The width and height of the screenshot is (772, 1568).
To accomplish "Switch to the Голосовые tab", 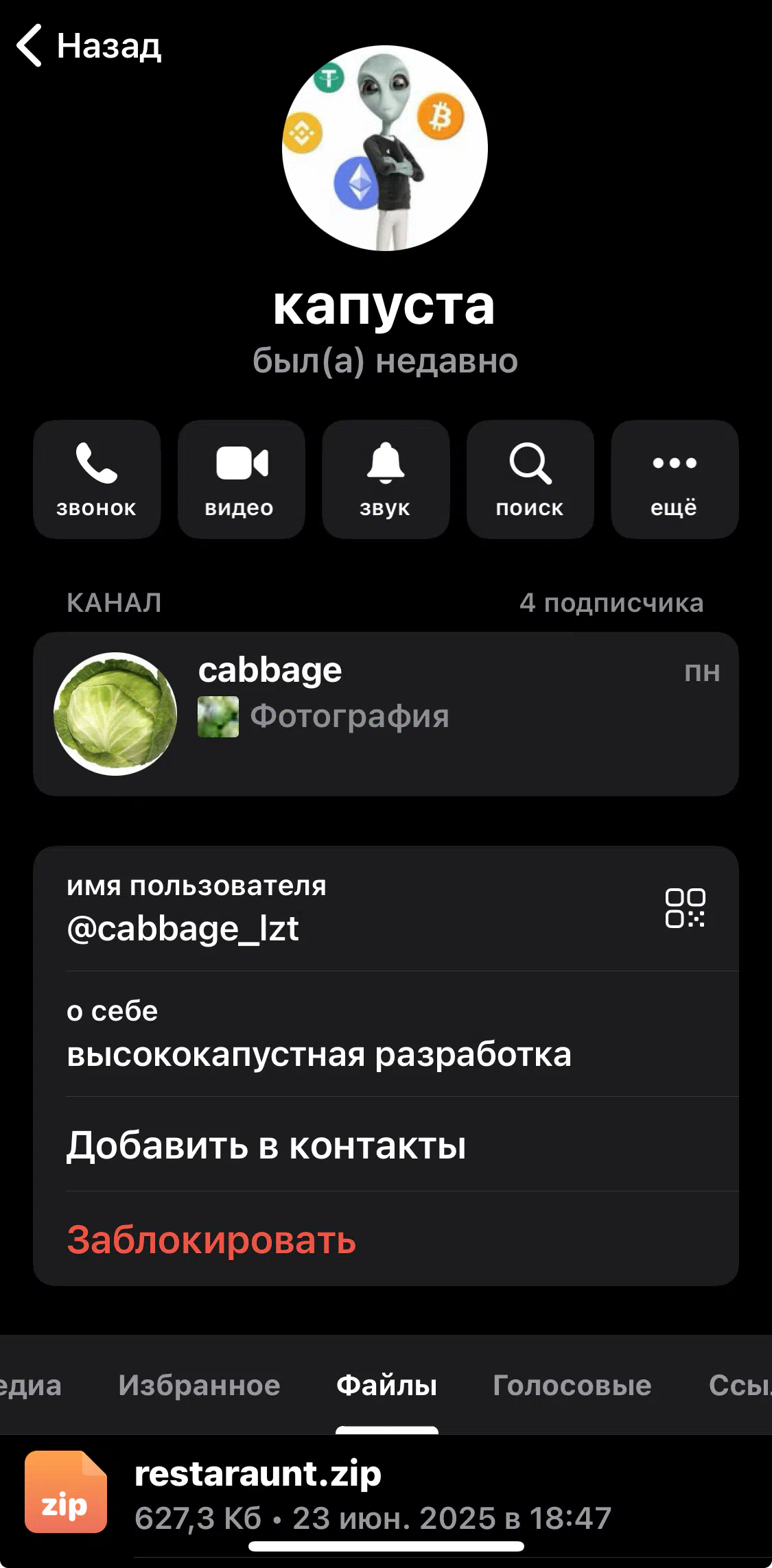I will 572,1385.
